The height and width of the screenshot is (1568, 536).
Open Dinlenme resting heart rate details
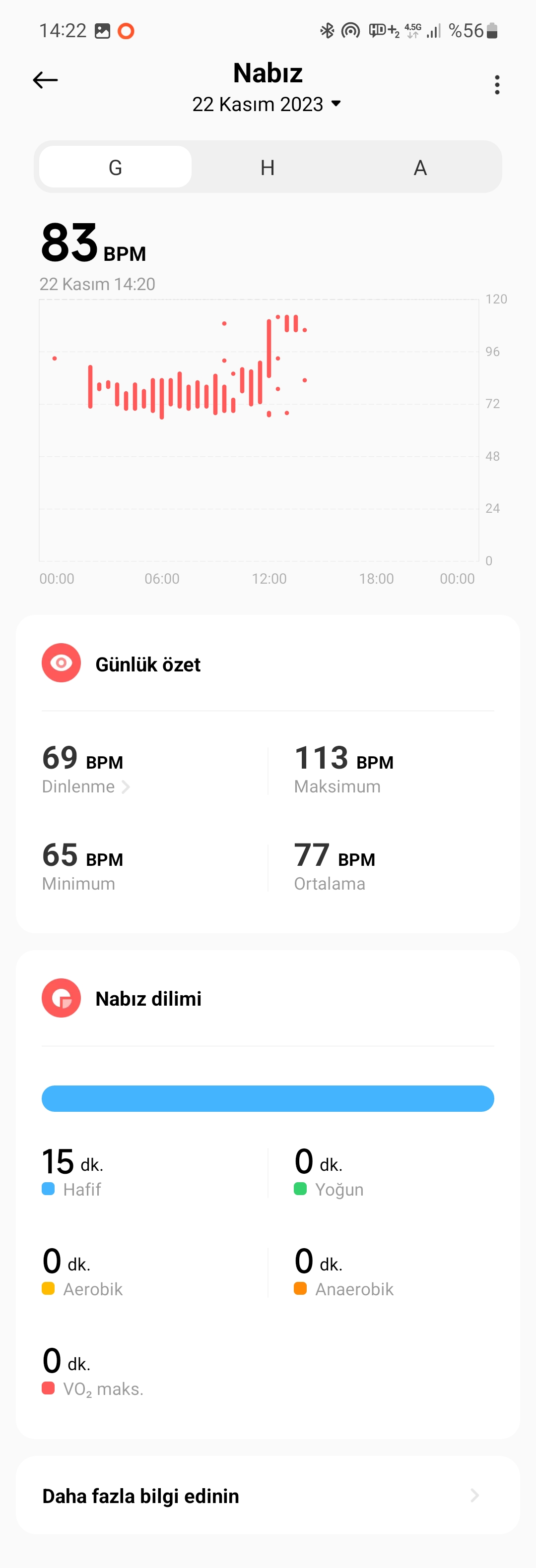pyautogui.click(x=85, y=786)
